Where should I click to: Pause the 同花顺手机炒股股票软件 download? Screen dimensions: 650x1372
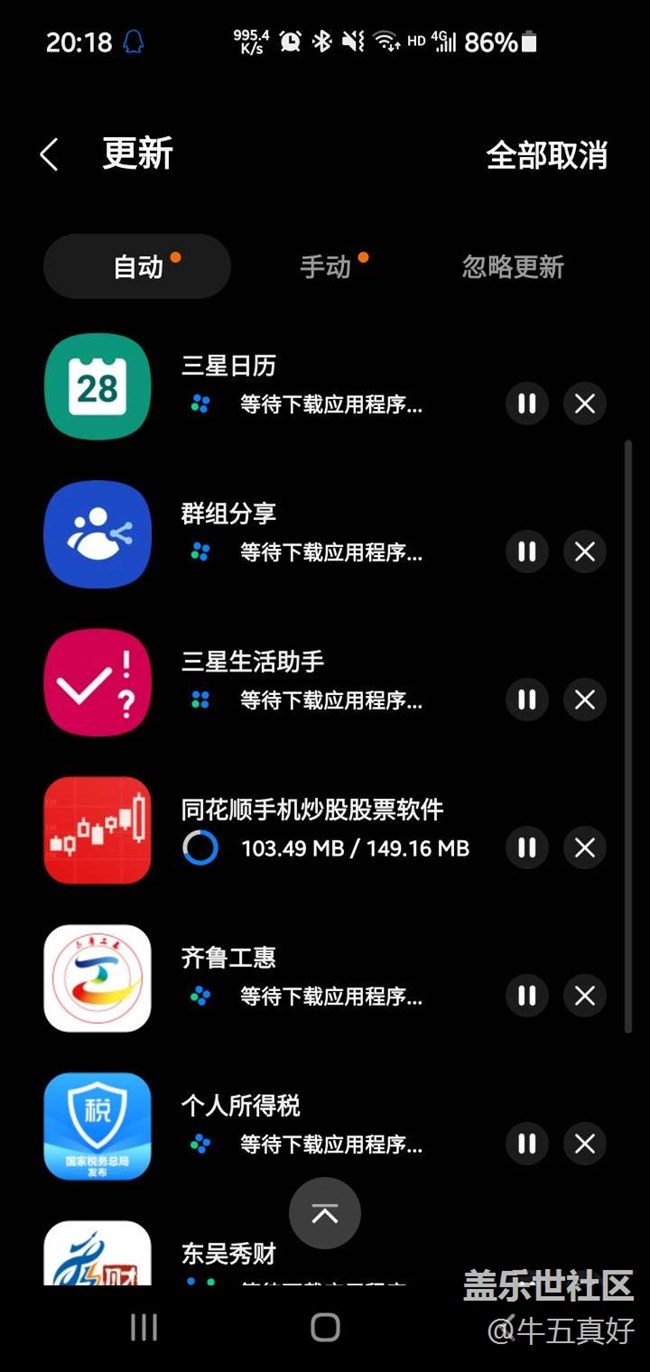(526, 848)
